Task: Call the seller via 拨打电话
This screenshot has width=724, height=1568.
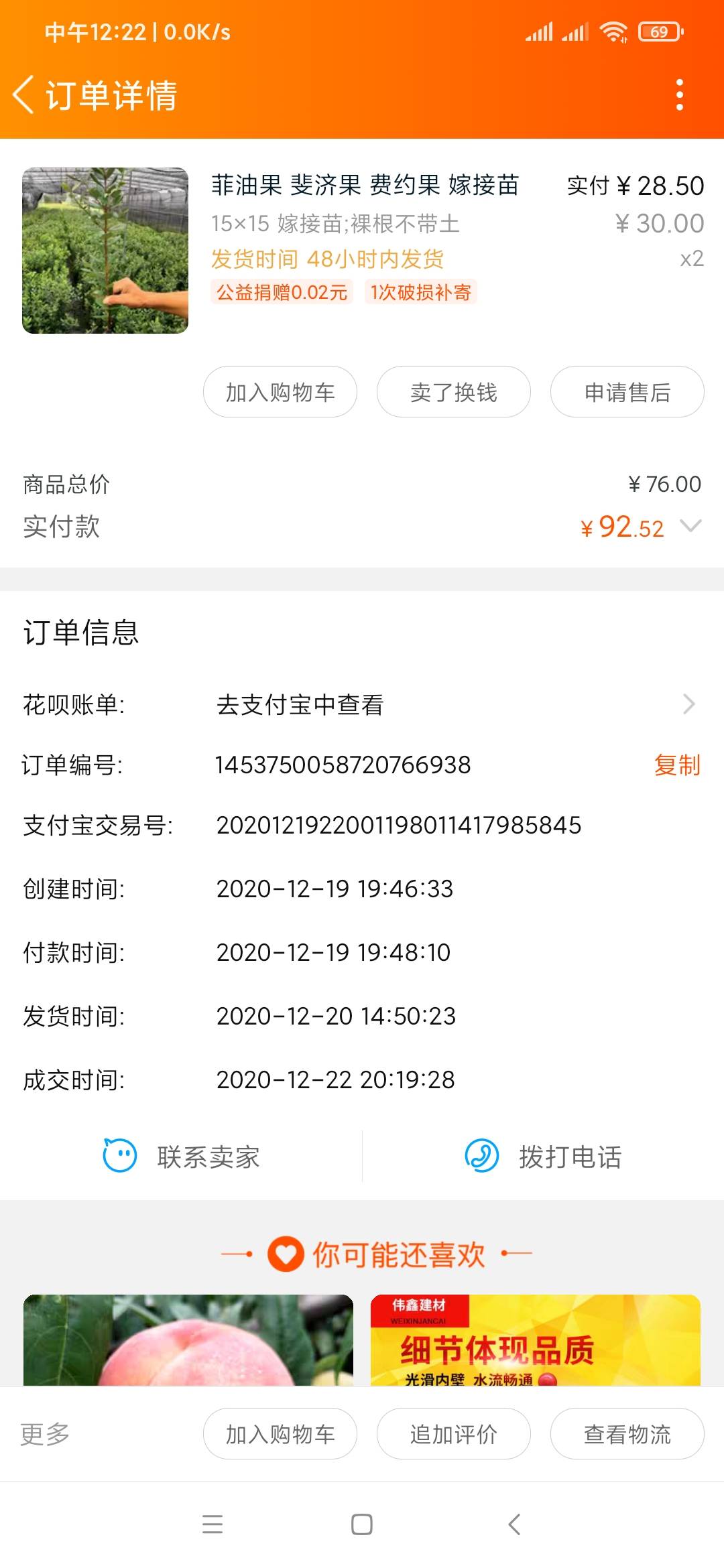Action: tap(543, 1157)
